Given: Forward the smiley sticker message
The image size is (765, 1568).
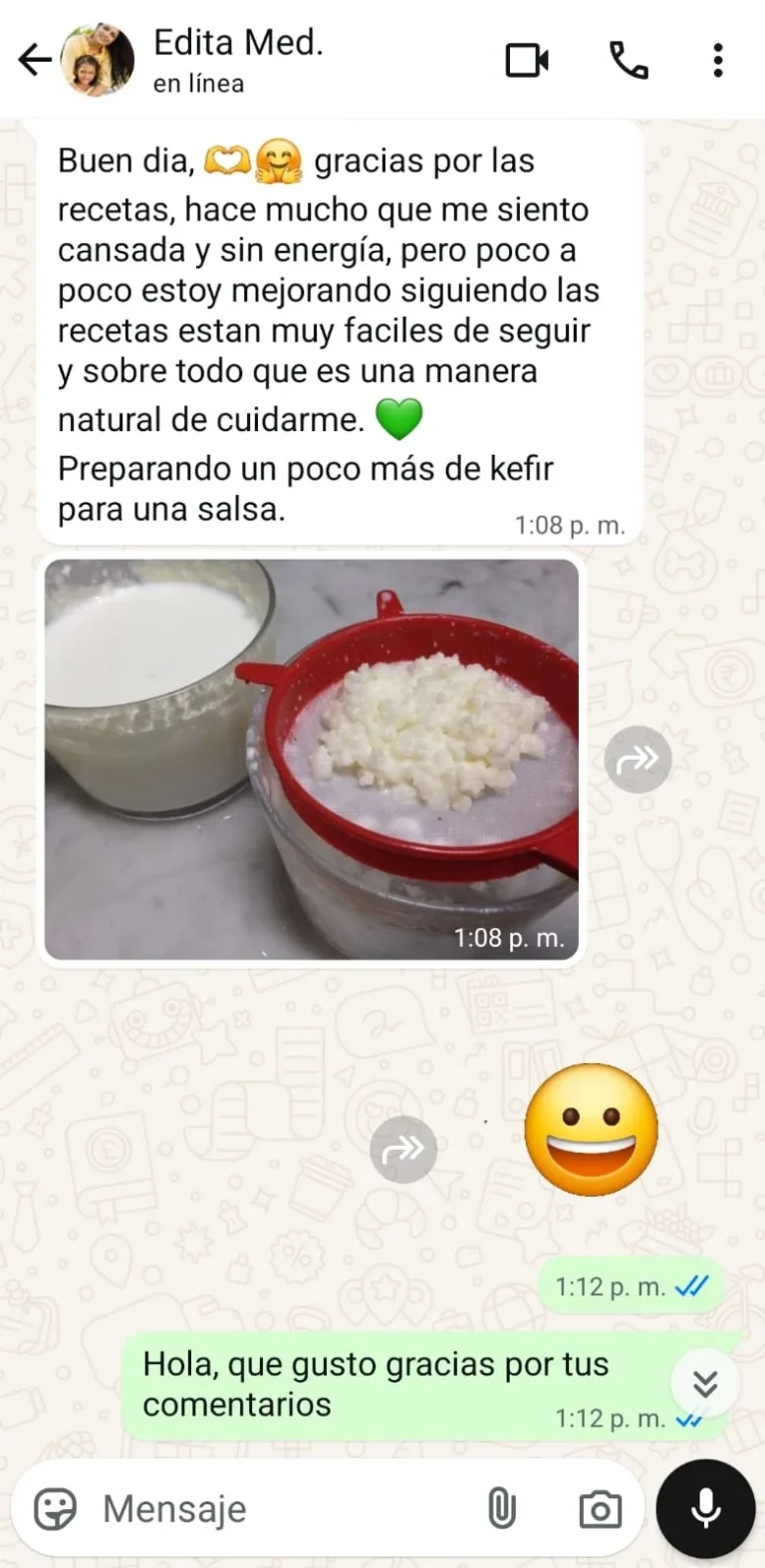Looking at the screenshot, I should pos(403,1149).
